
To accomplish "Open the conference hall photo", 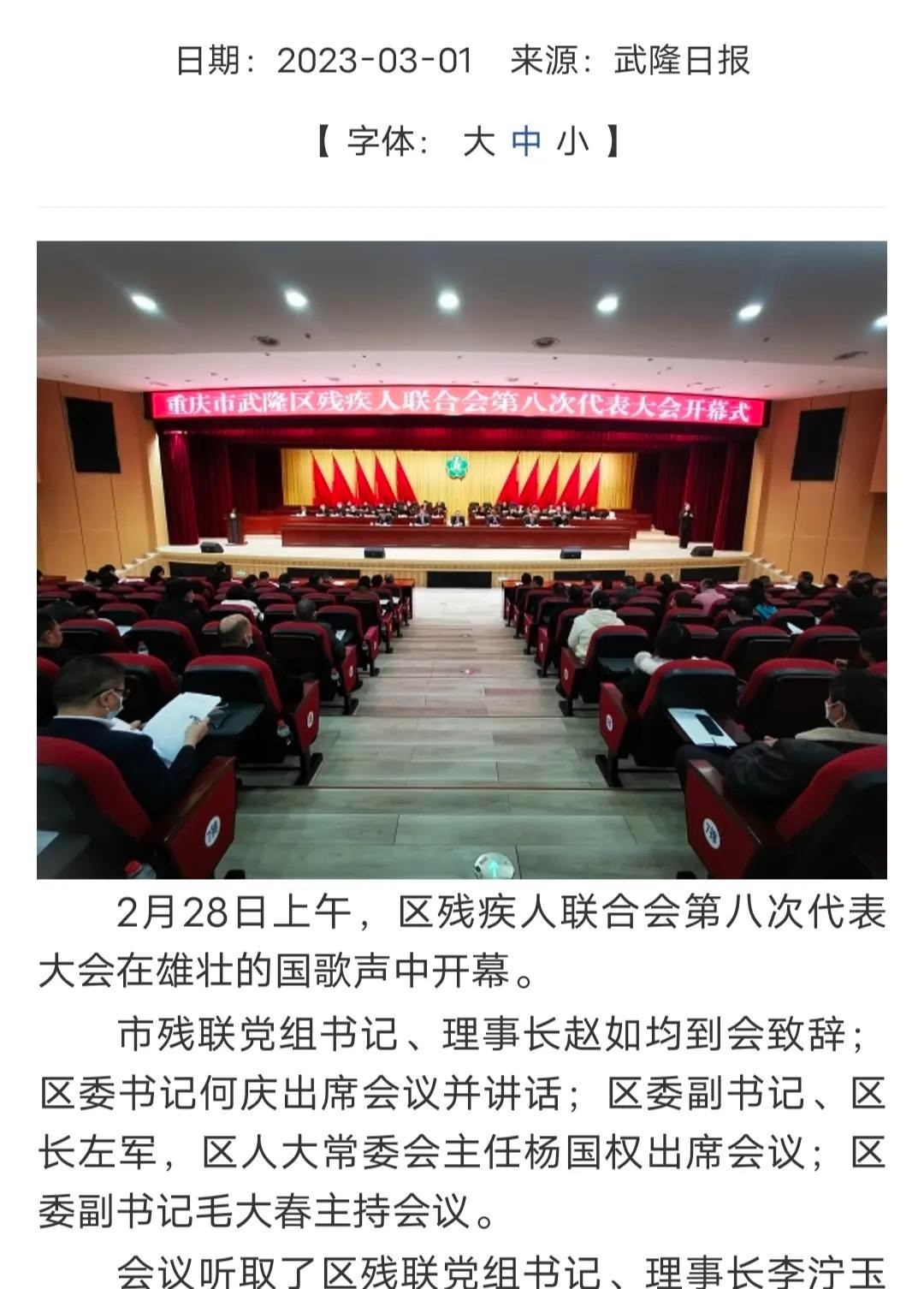I will (462, 560).
